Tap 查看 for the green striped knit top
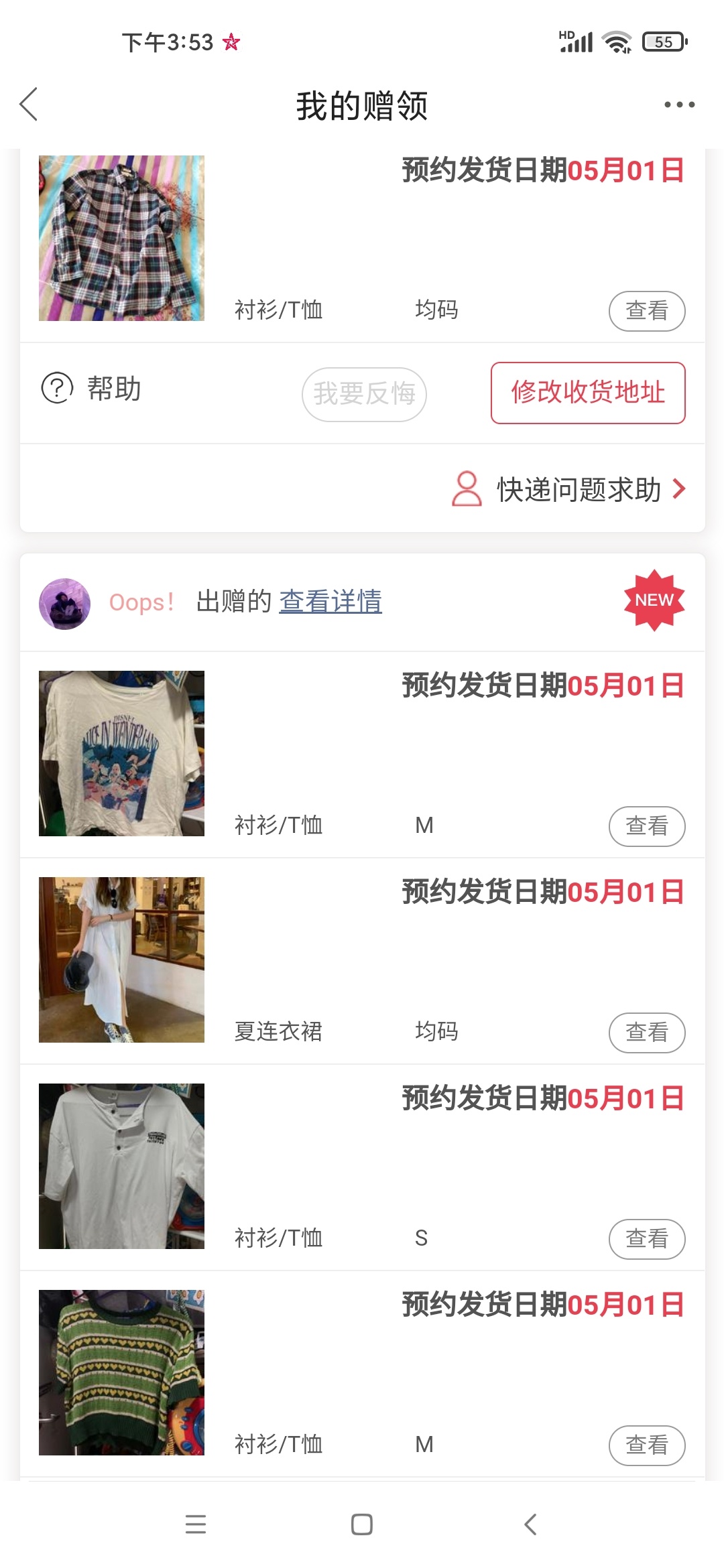The width and height of the screenshot is (724, 1568). 647,1445
